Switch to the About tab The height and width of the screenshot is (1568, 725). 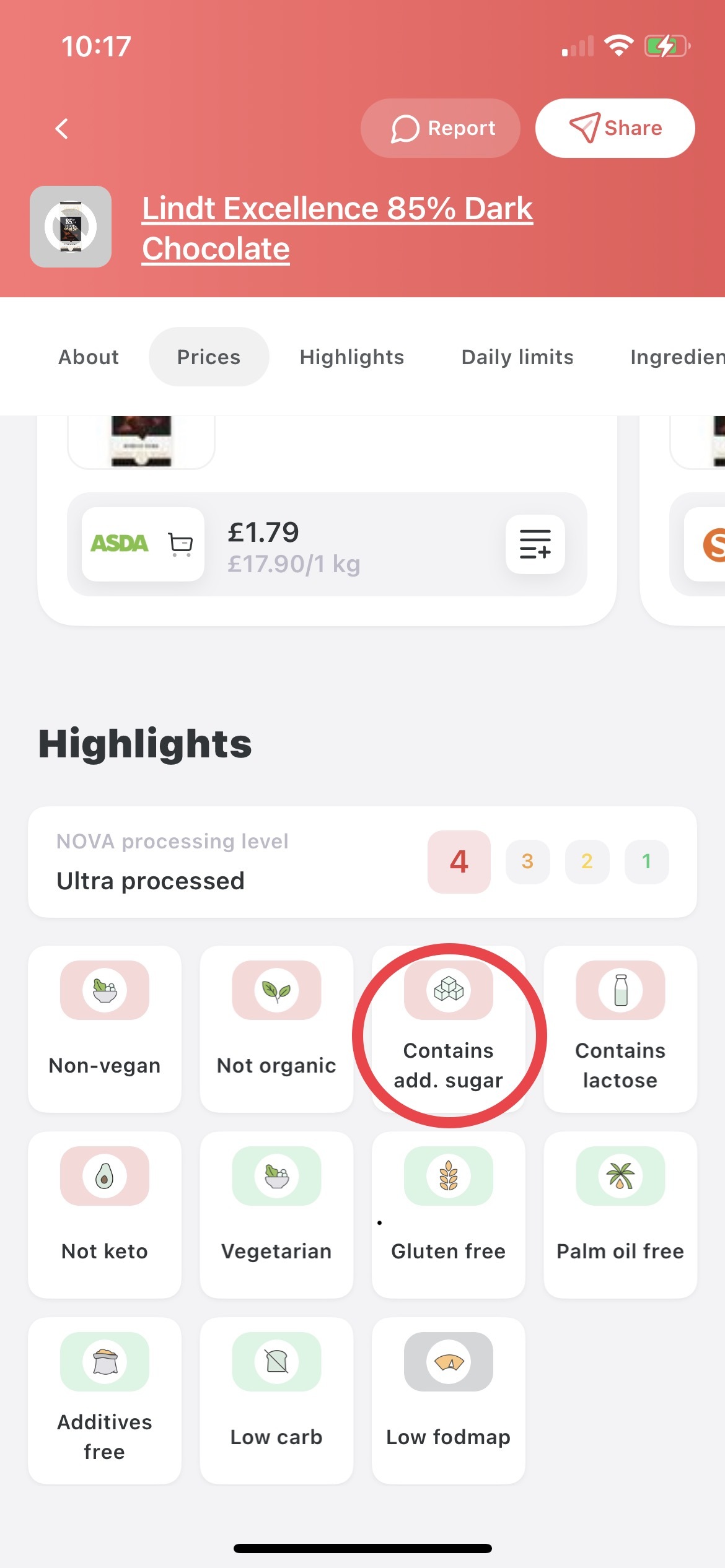pos(89,357)
